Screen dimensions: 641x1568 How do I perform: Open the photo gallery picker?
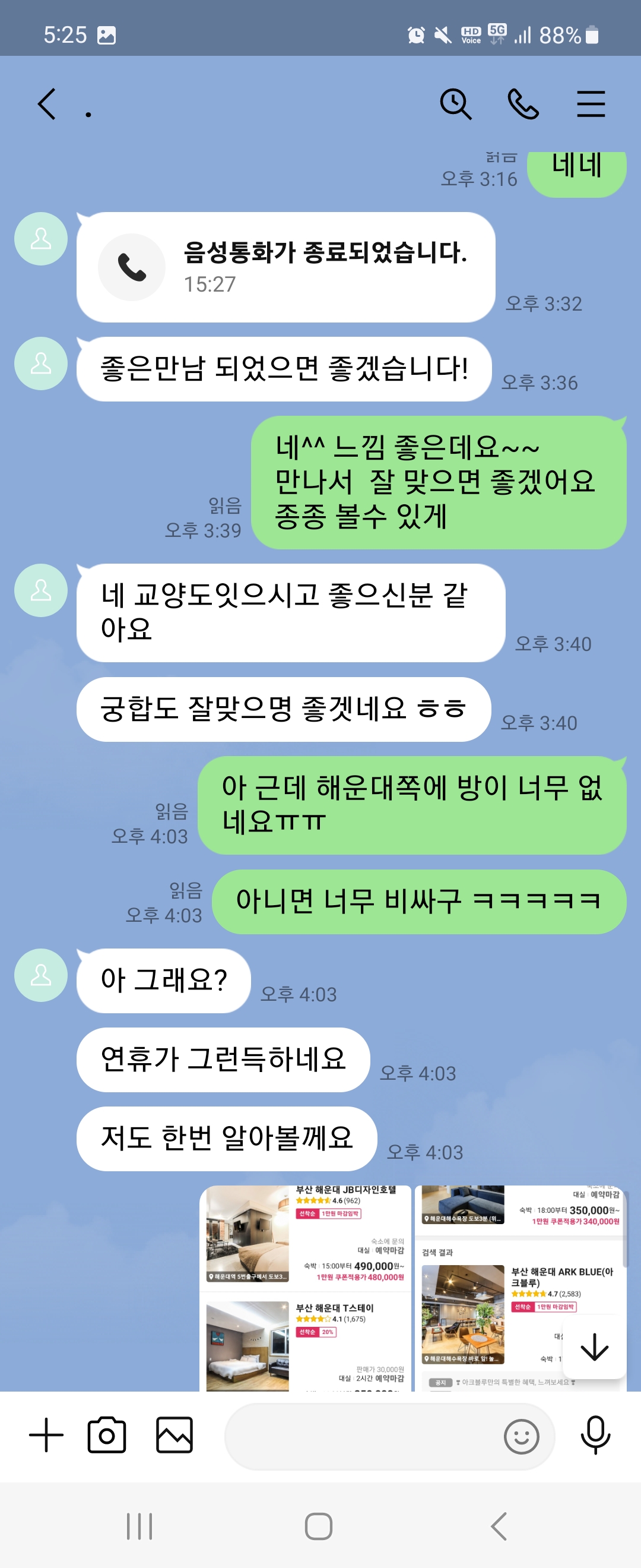[174, 1435]
